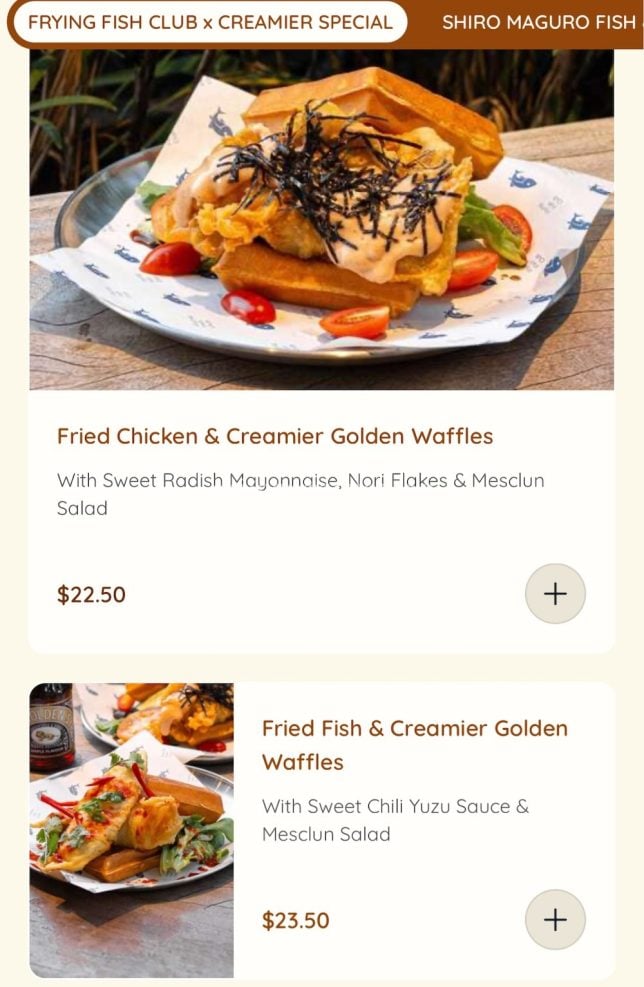The width and height of the screenshot is (644, 987).
Task: Add Fried Fish & Creamier Golden Waffles to order
Action: 555,920
